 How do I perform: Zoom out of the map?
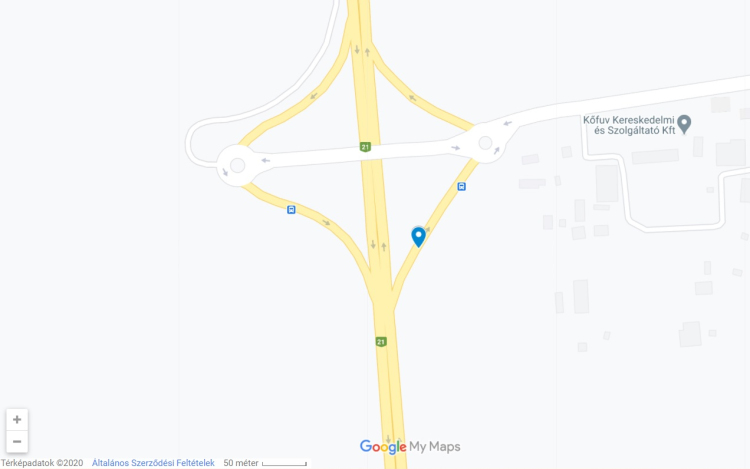tap(17, 441)
